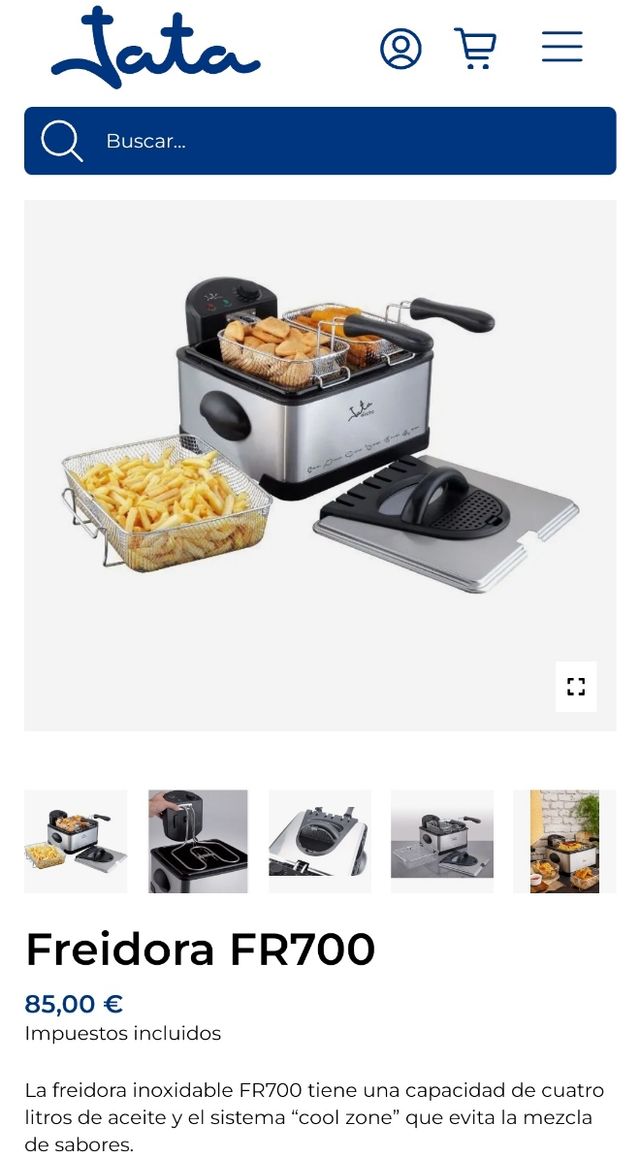Open the user account icon
This screenshot has height=1164, width=640.
pyautogui.click(x=401, y=48)
